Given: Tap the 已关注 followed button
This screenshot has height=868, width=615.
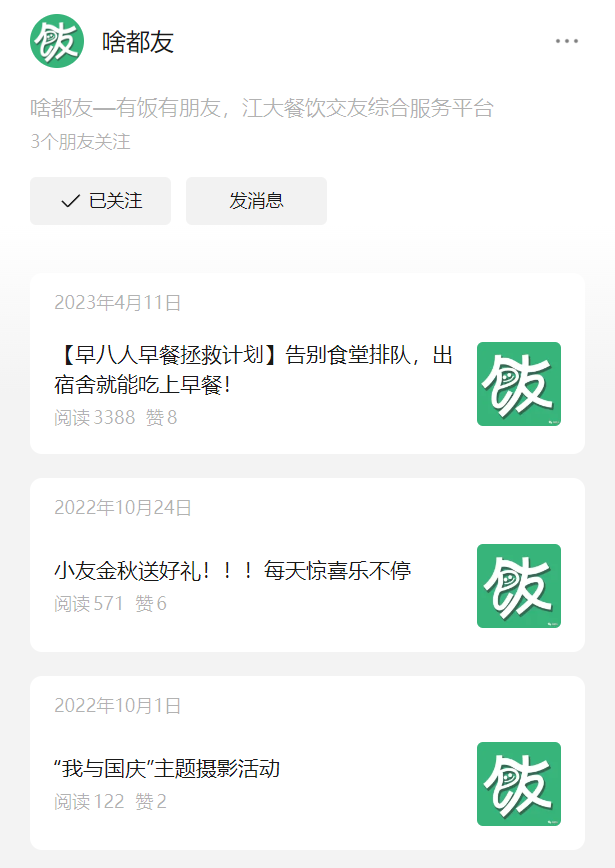Looking at the screenshot, I should (x=100, y=201).
